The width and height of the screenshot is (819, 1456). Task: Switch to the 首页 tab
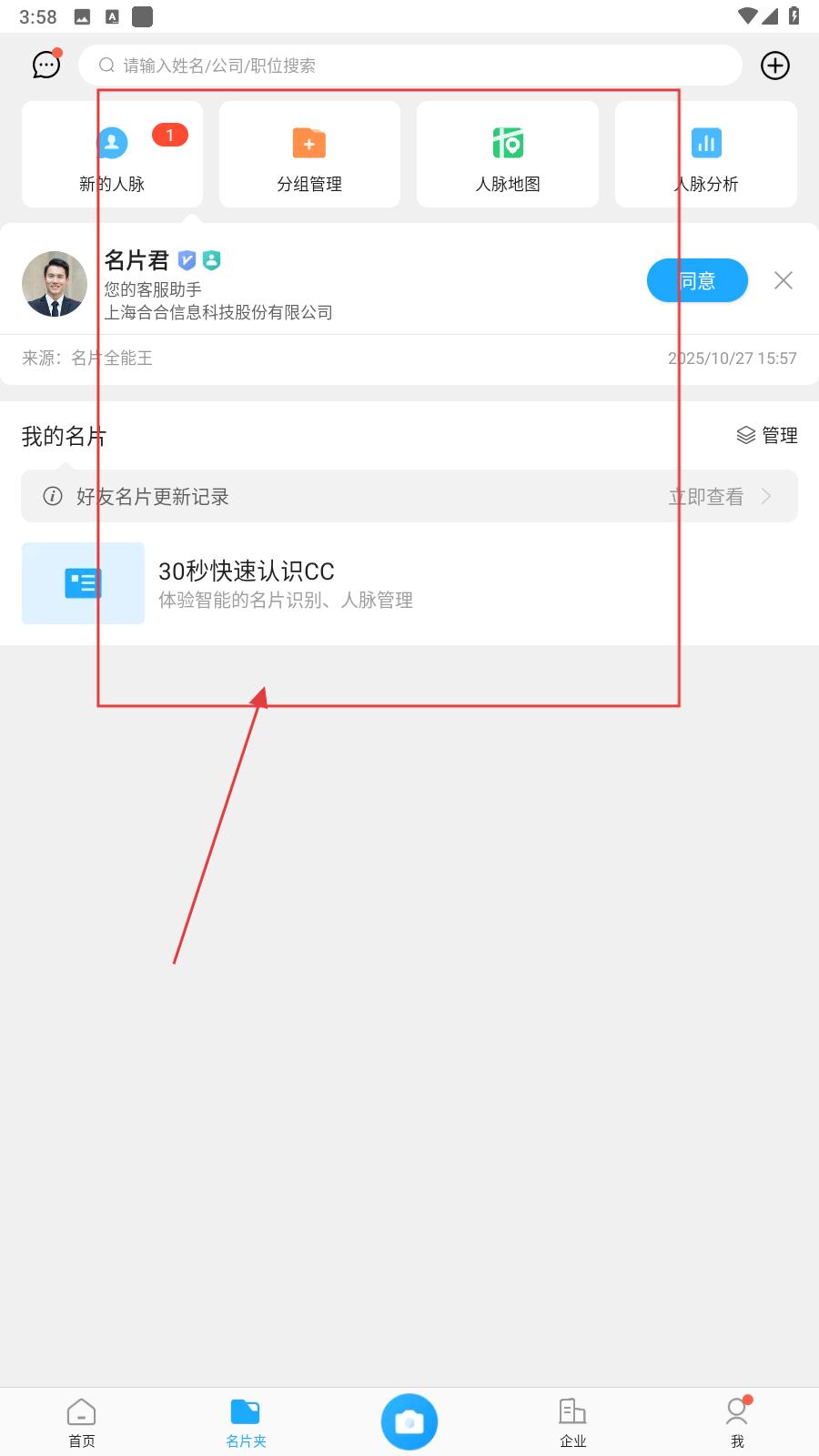[82, 1421]
